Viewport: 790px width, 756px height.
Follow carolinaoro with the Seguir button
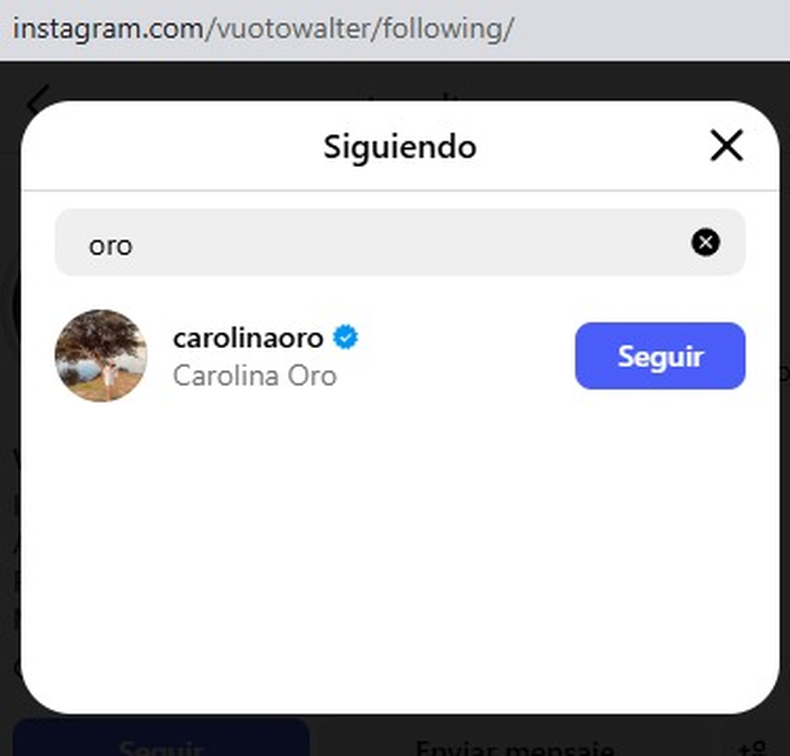(659, 356)
